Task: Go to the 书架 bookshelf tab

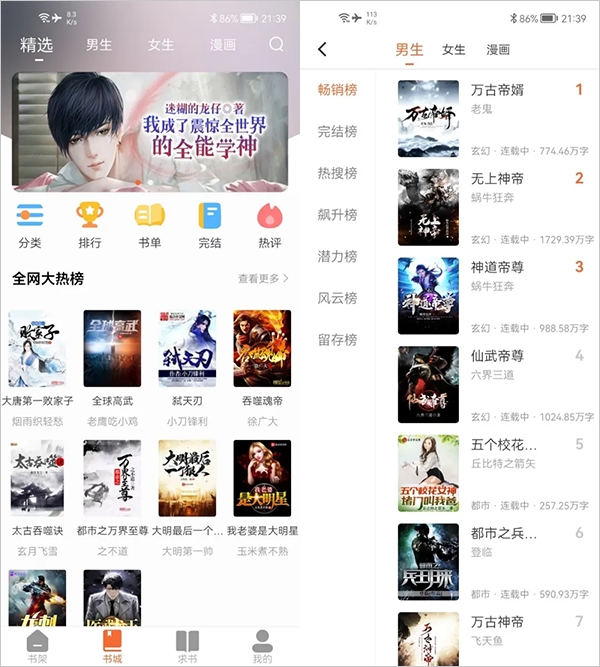Action: coord(37,646)
